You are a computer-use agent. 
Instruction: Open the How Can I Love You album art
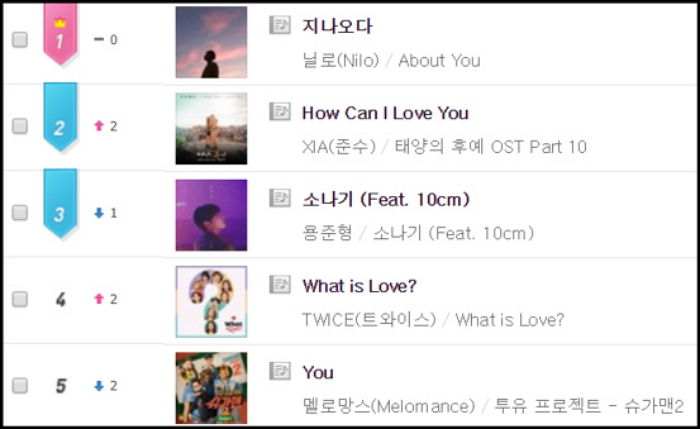pyautogui.click(x=211, y=128)
